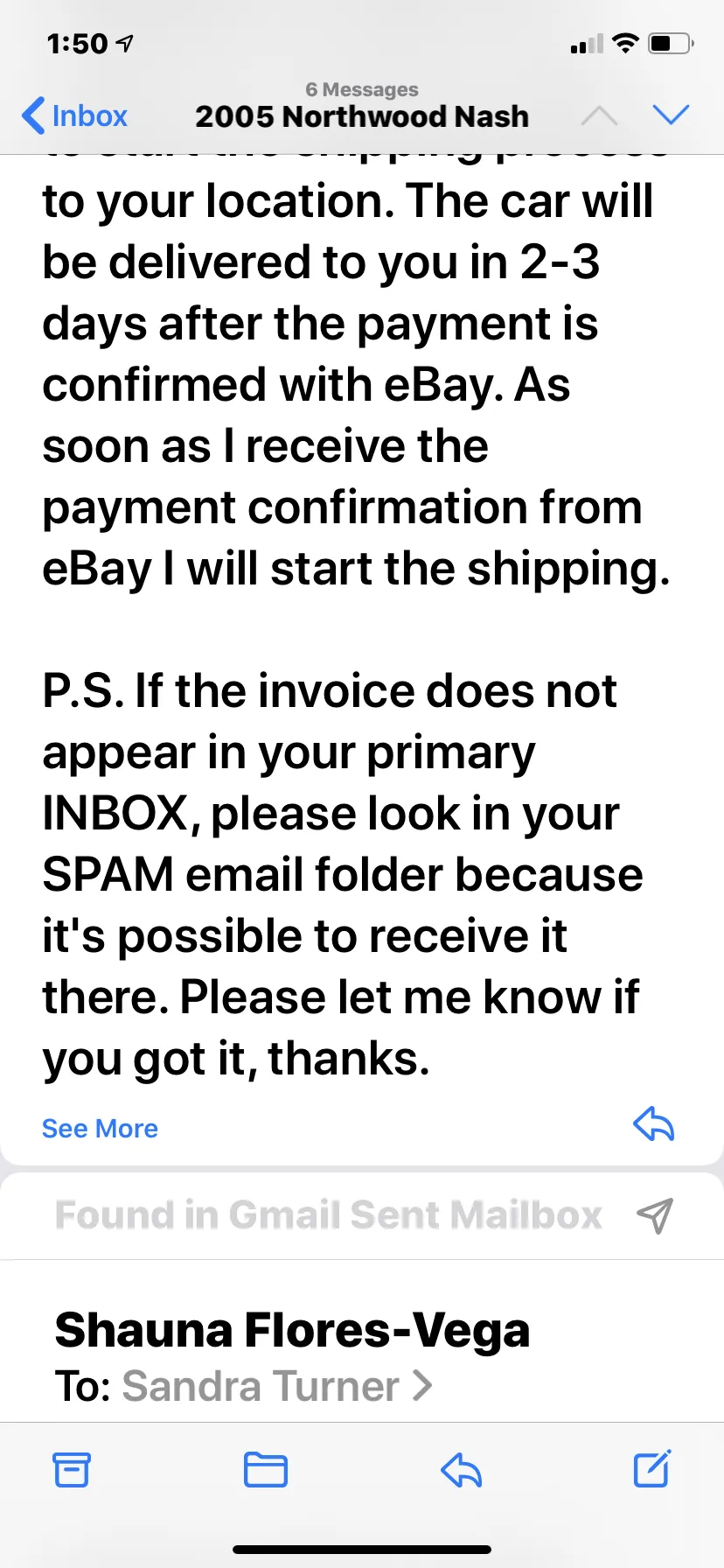Open reply options in bottom toolbar
The width and height of the screenshot is (724, 1568).
(x=461, y=1470)
